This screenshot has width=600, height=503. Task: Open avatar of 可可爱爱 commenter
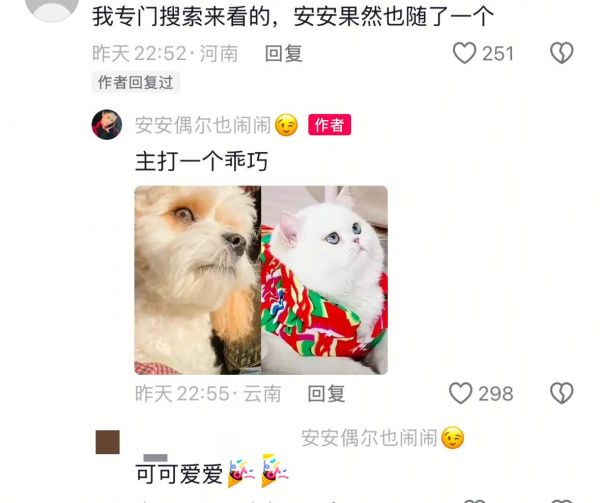(107, 442)
